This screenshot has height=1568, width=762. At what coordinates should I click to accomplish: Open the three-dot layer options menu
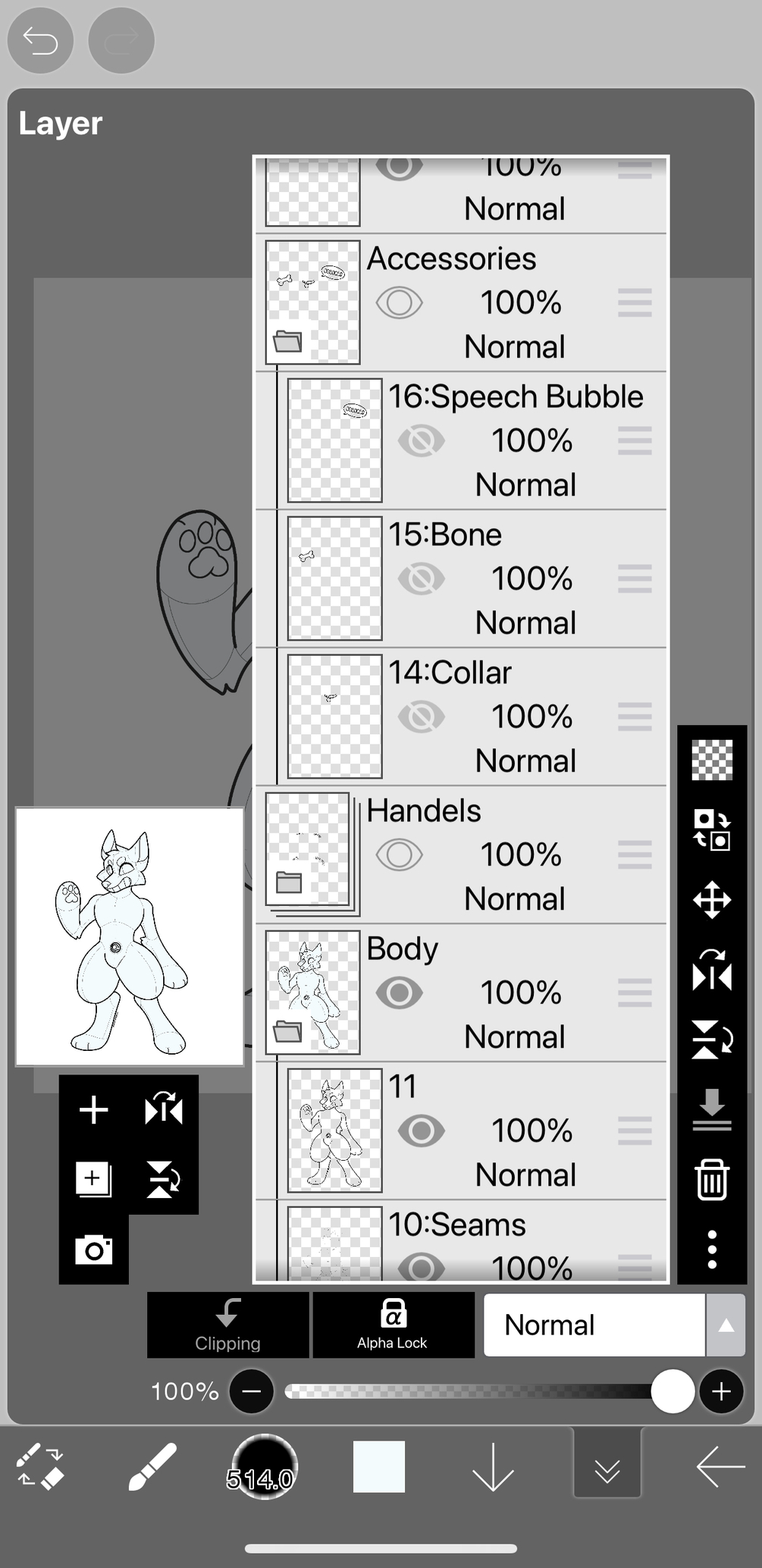pos(711,1249)
